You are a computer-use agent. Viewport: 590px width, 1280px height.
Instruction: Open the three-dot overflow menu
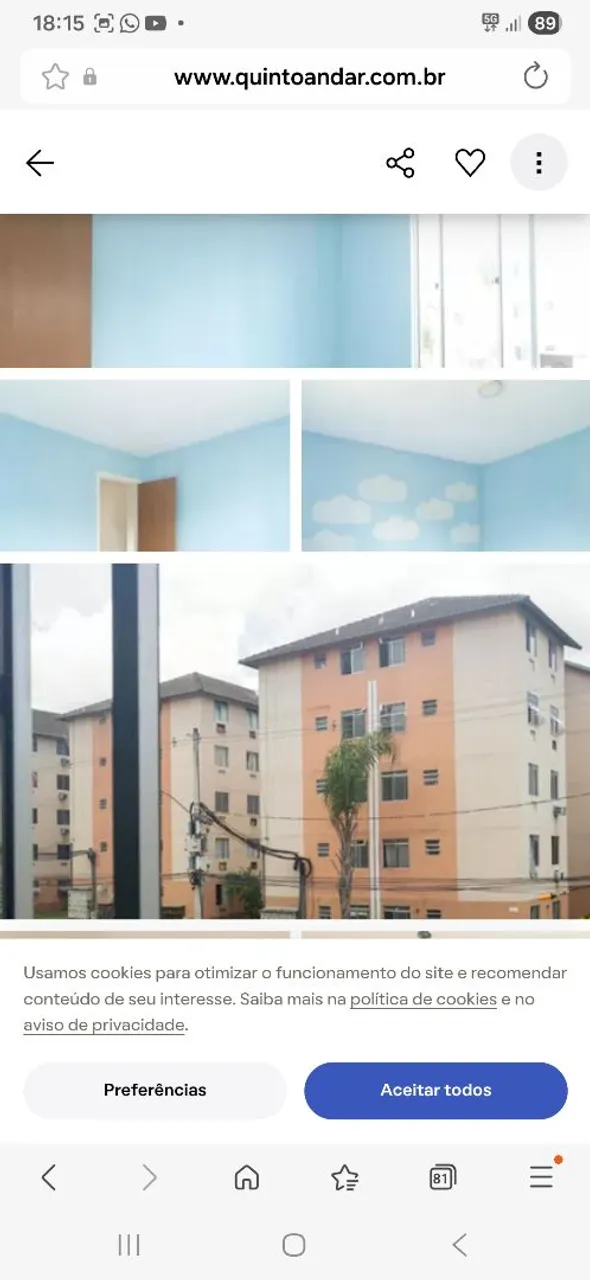[539, 163]
